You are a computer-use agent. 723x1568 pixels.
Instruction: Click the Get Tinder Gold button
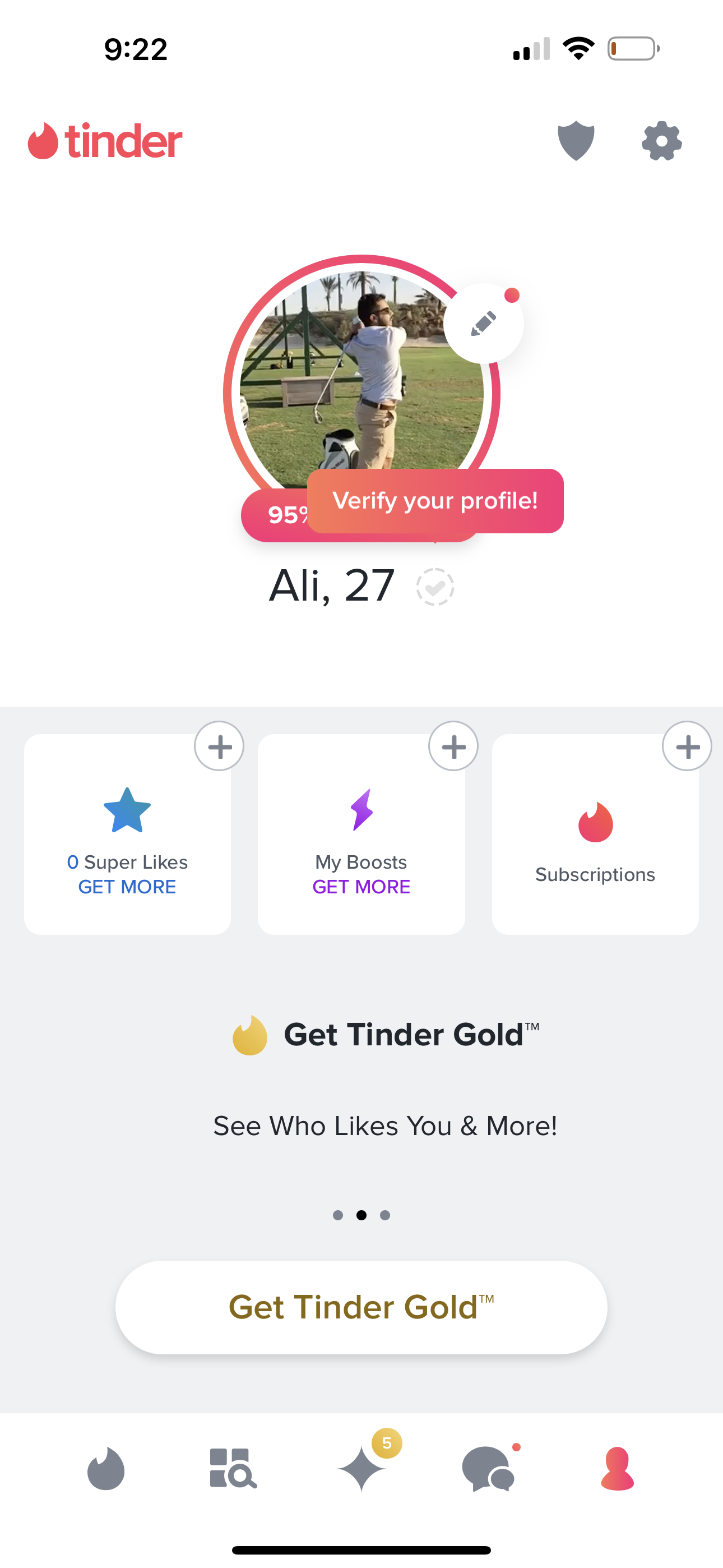pos(361,1307)
